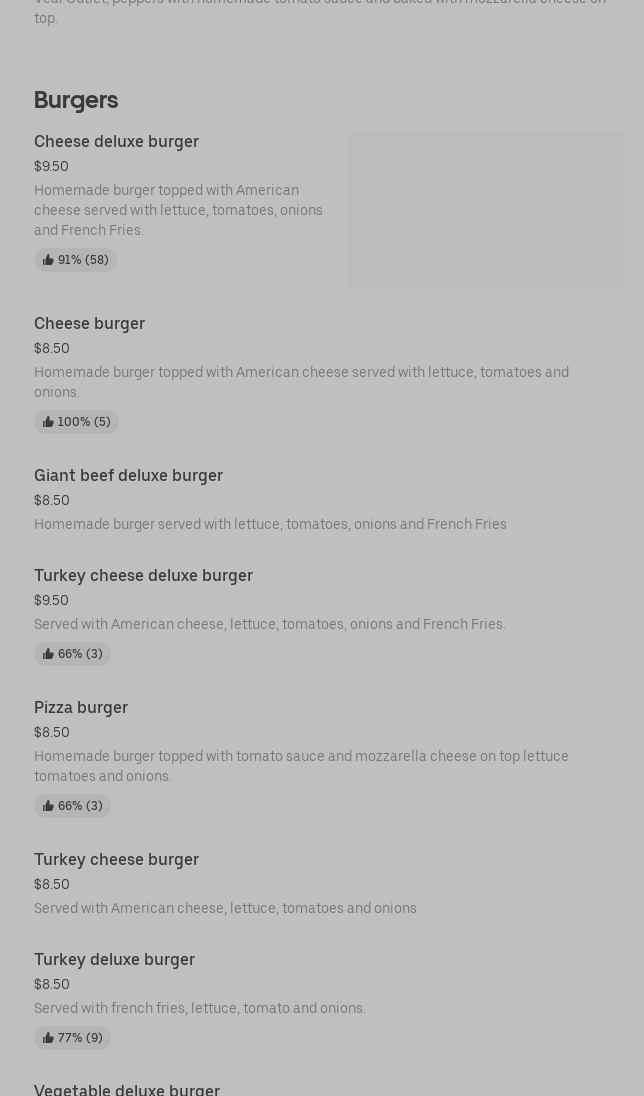Choose the Turkey cheese deluxe burger
Screen dimensions: 644x1096
click(143, 575)
